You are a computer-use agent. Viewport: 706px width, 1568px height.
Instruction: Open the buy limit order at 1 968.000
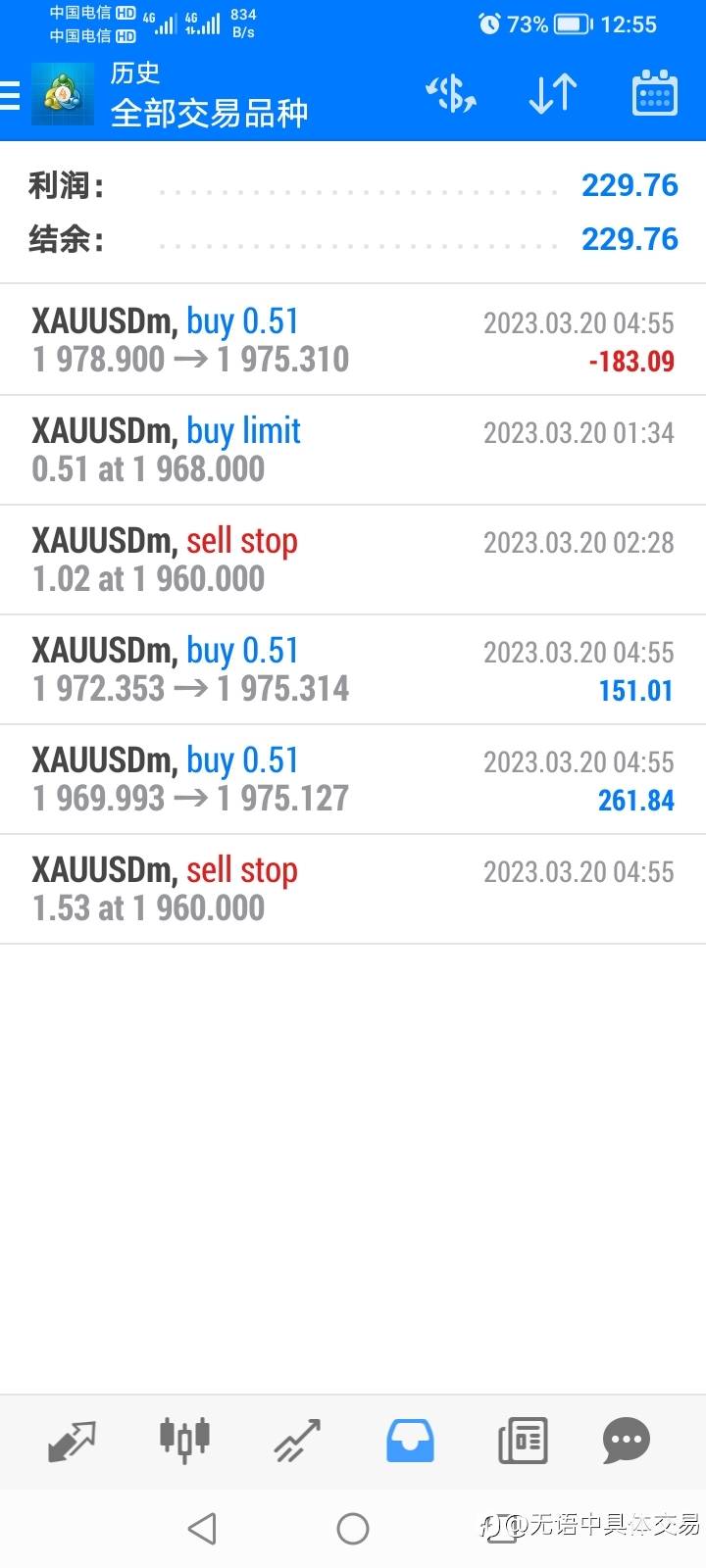(353, 450)
